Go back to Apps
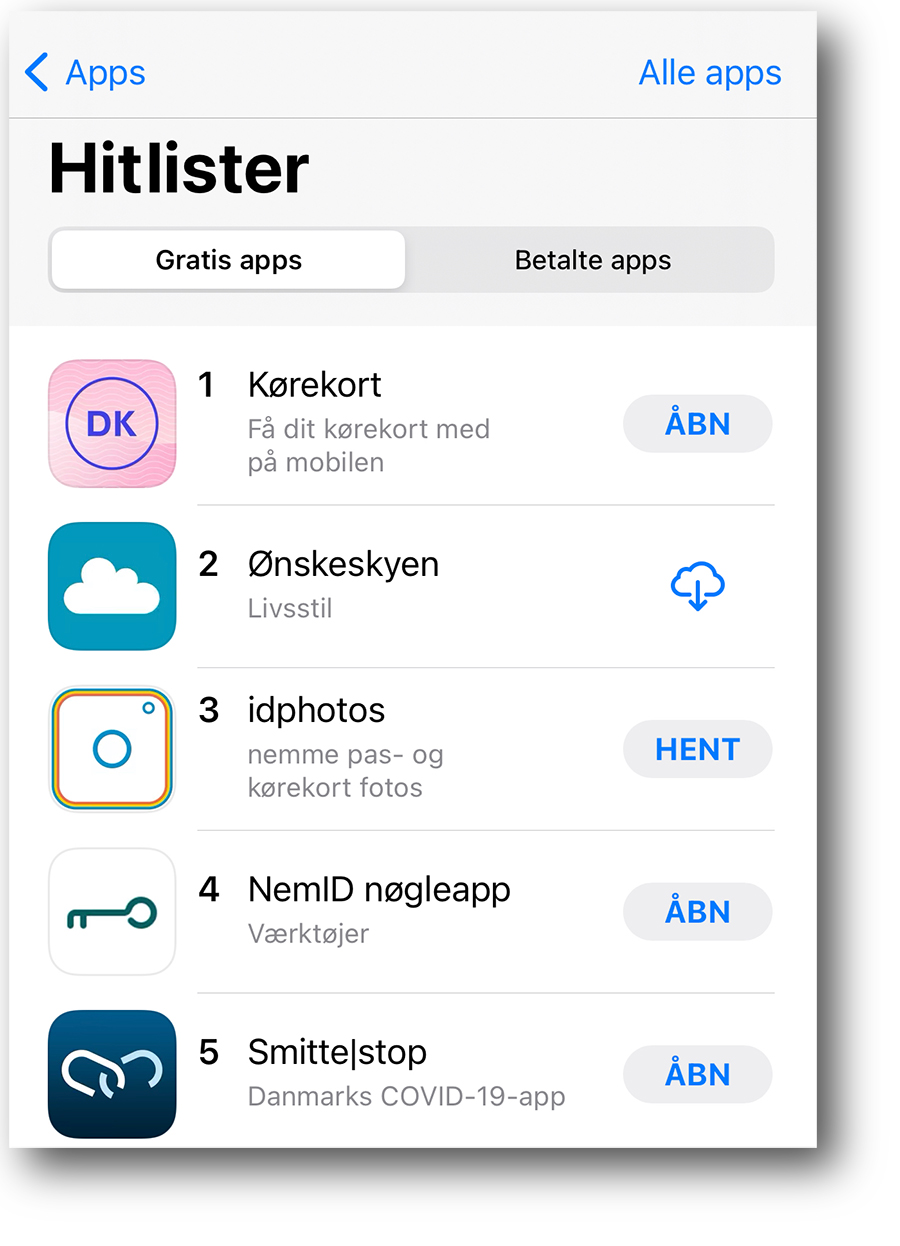Screen dimensions: 900x1246 coord(86,73)
